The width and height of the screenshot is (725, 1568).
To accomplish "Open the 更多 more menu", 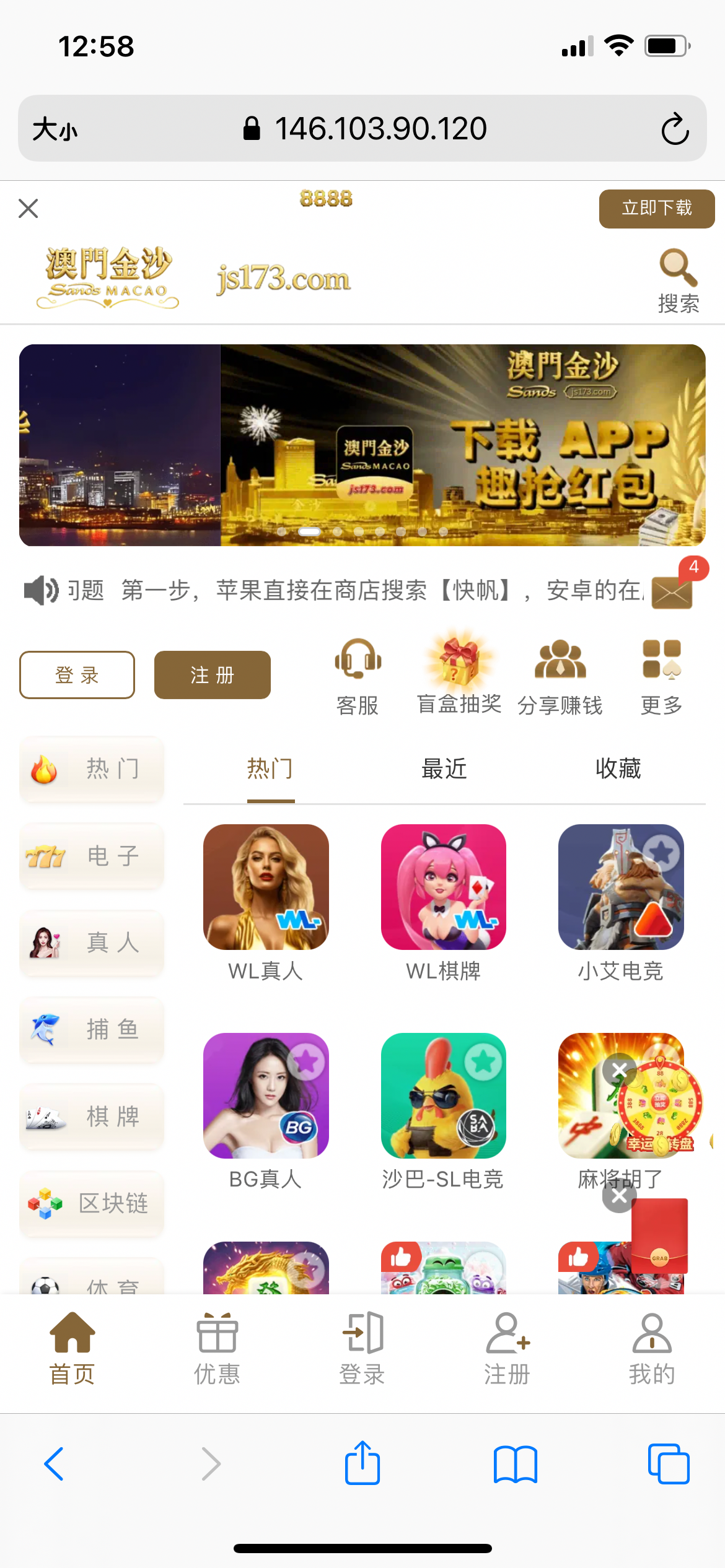I will 661,676.
